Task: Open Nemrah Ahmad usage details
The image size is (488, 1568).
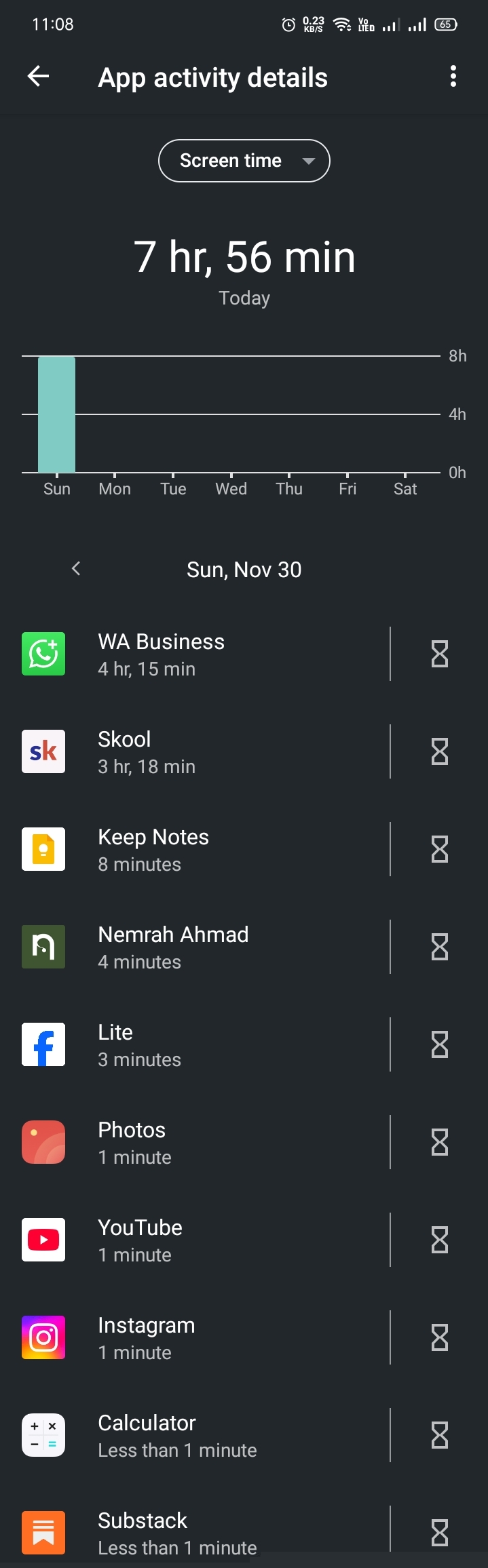Action: coord(204,947)
